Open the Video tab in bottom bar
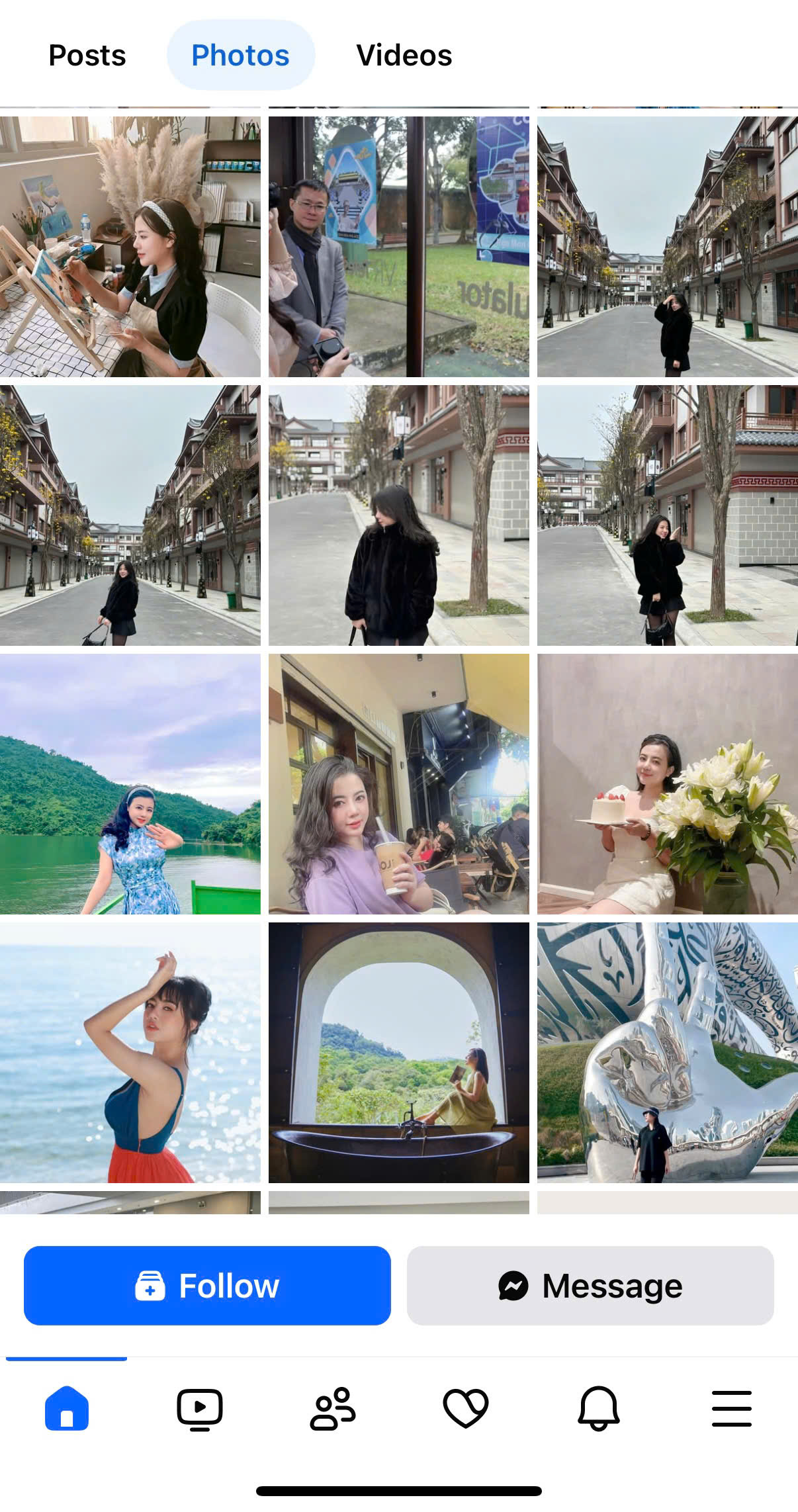This screenshot has height=1512, width=798. [199, 1408]
